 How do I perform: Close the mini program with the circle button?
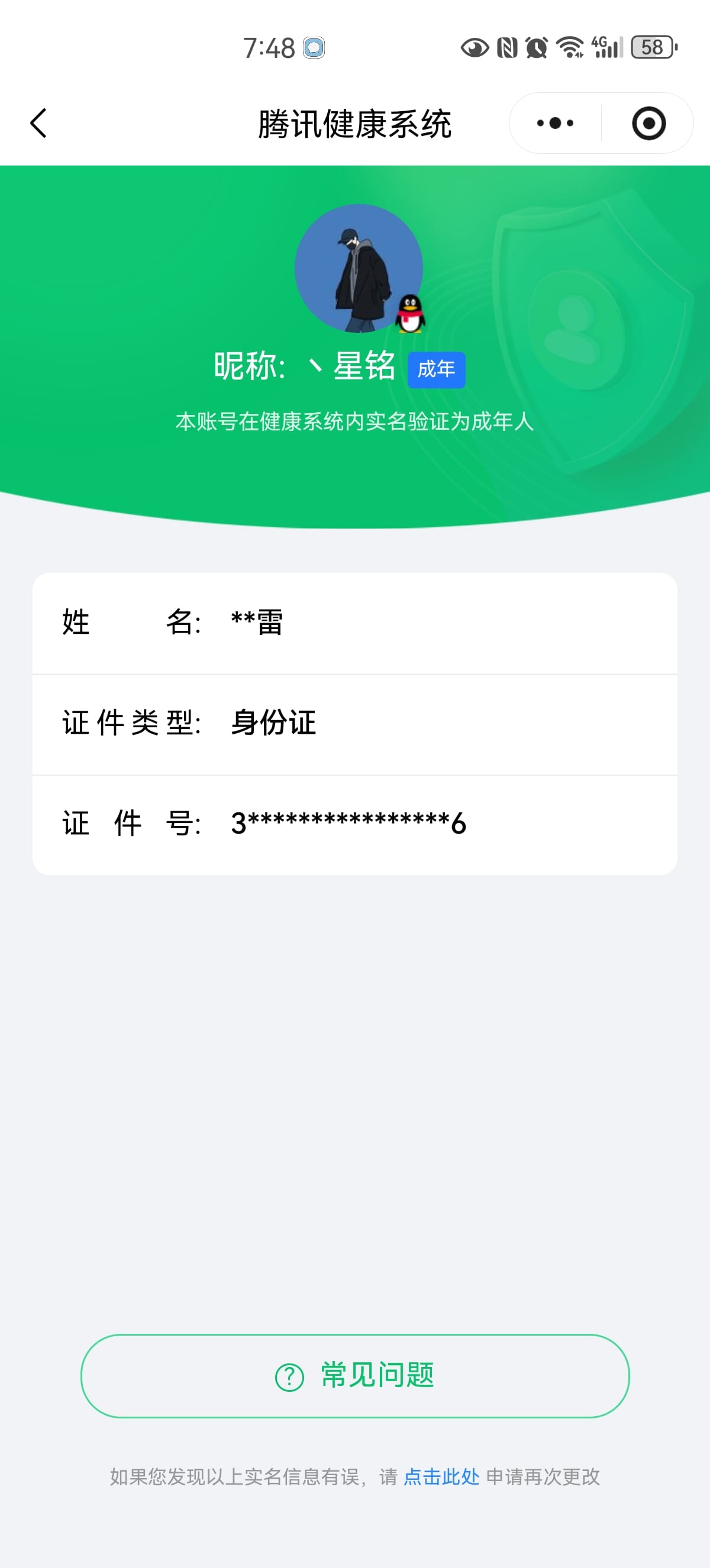click(648, 124)
